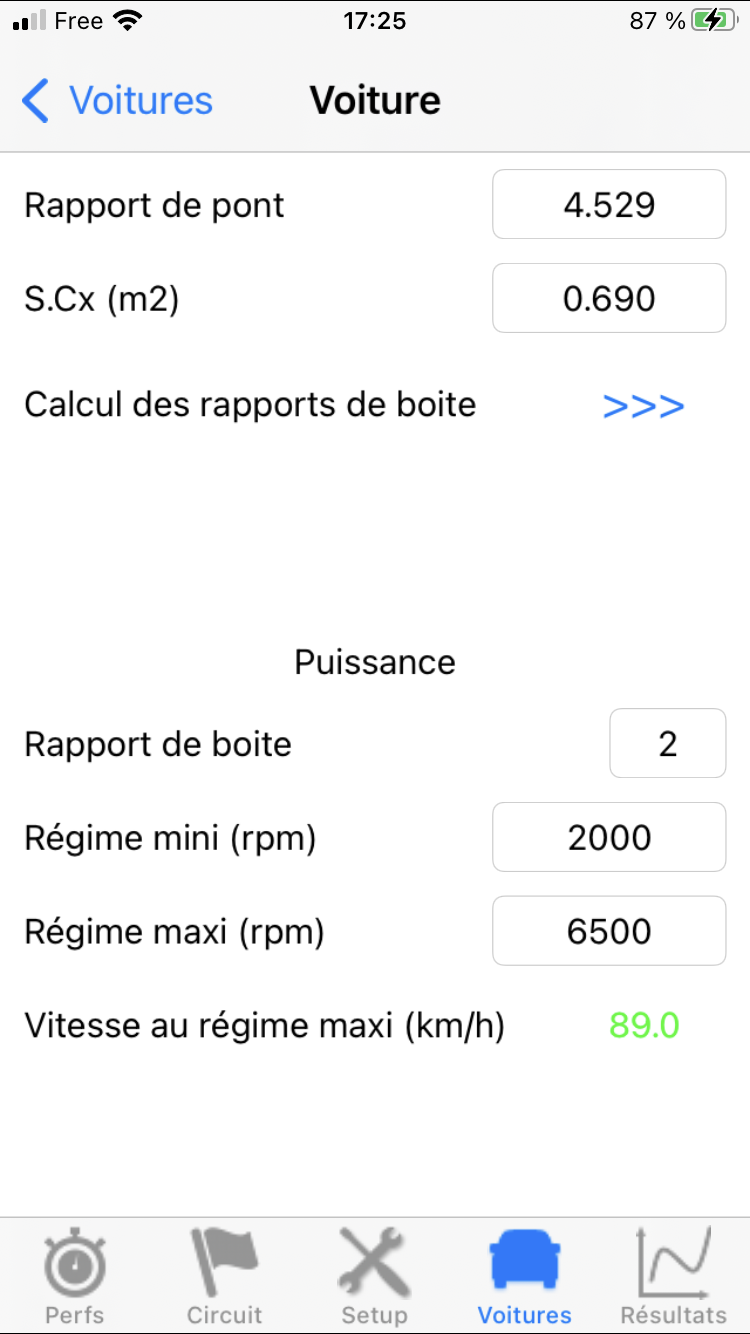
Task: Switch to the Perfs tab
Action: tap(75, 1276)
